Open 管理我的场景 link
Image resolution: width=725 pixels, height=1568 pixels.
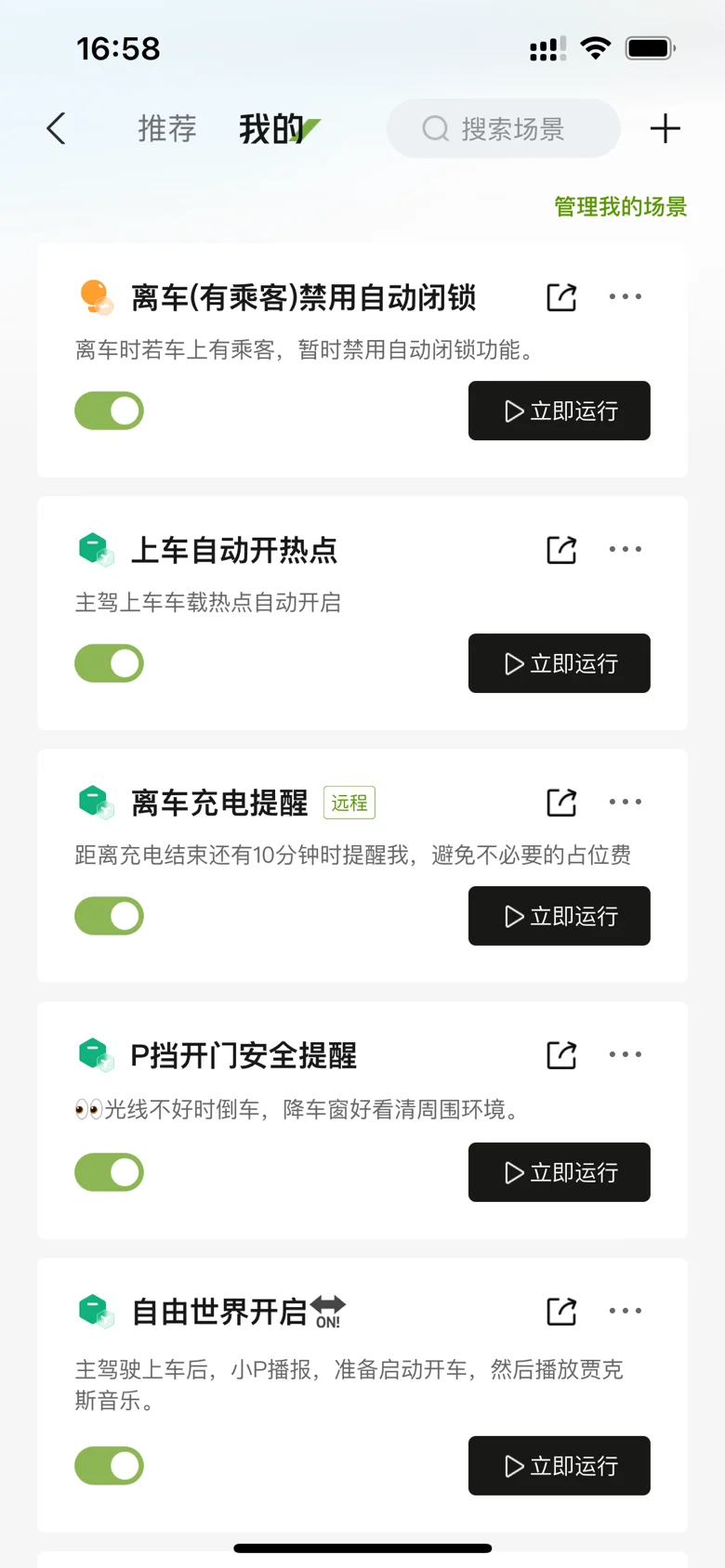coord(620,206)
